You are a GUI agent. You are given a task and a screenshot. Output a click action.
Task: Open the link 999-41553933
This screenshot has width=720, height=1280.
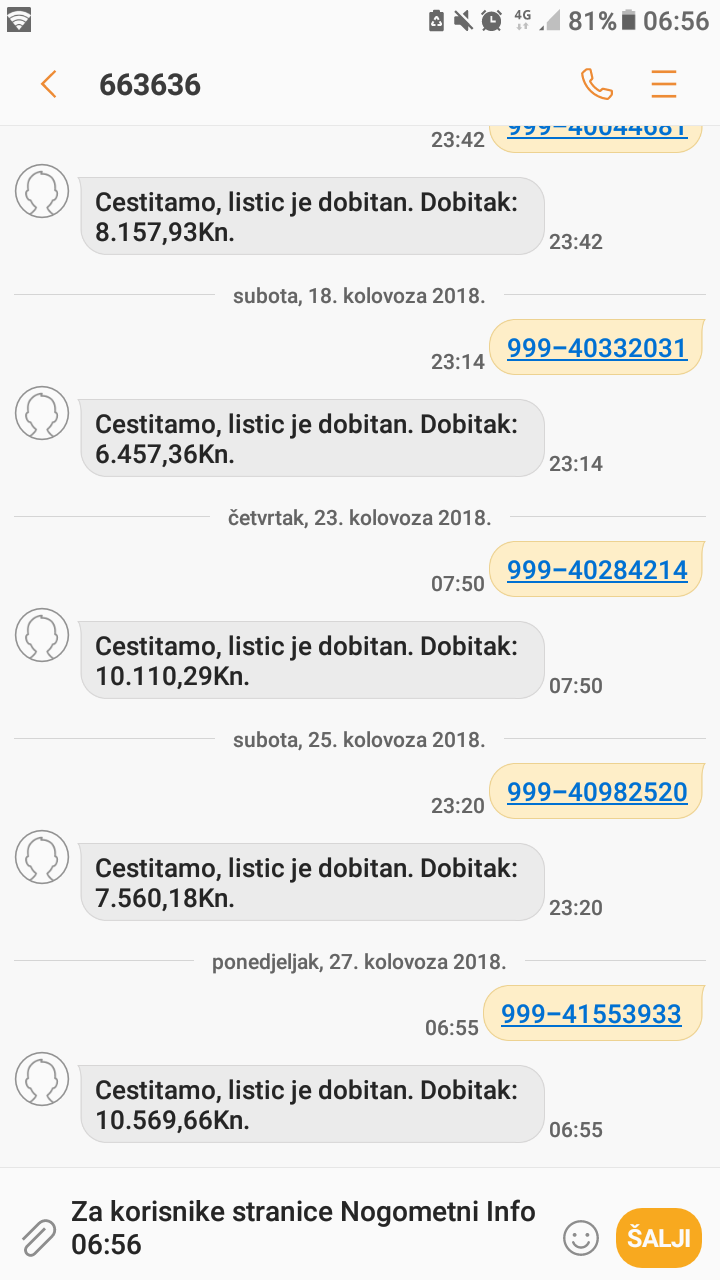click(591, 1014)
